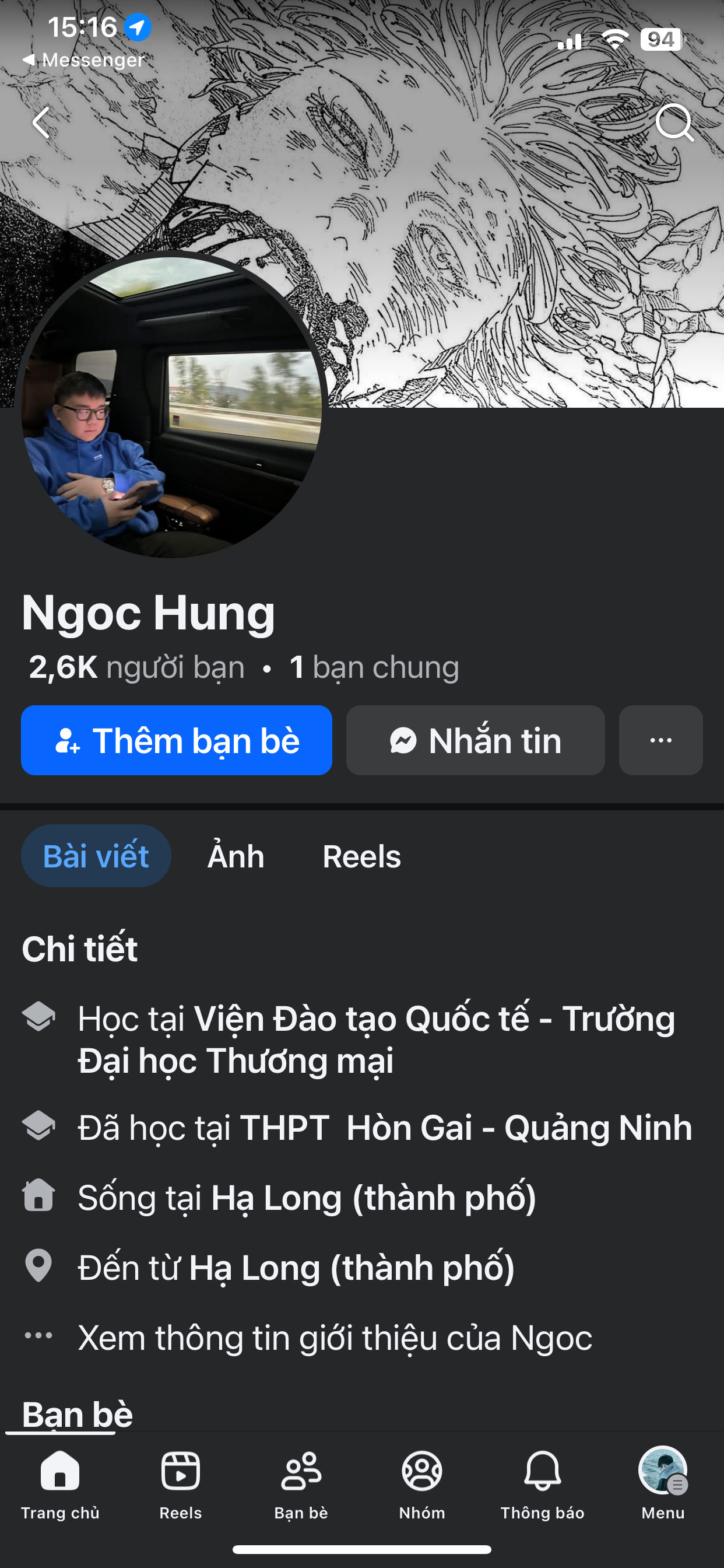Viewport: 724px width, 1568px height.
Task: Open Sống tại Hạ Long location
Action: [x=373, y=1198]
